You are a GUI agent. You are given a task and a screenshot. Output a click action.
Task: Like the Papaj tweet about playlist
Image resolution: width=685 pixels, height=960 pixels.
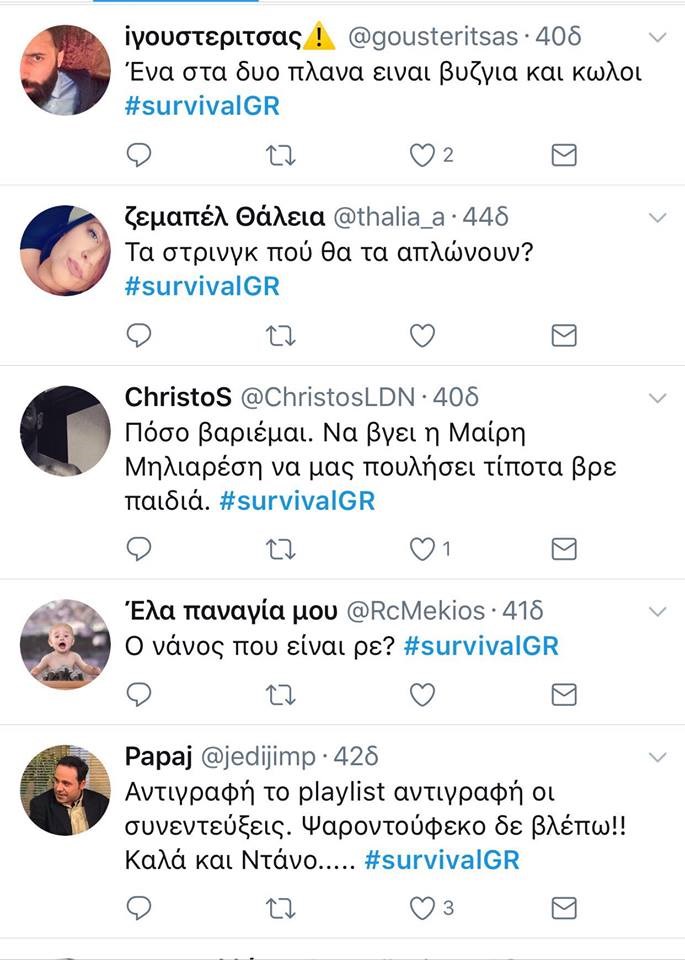[x=423, y=907]
